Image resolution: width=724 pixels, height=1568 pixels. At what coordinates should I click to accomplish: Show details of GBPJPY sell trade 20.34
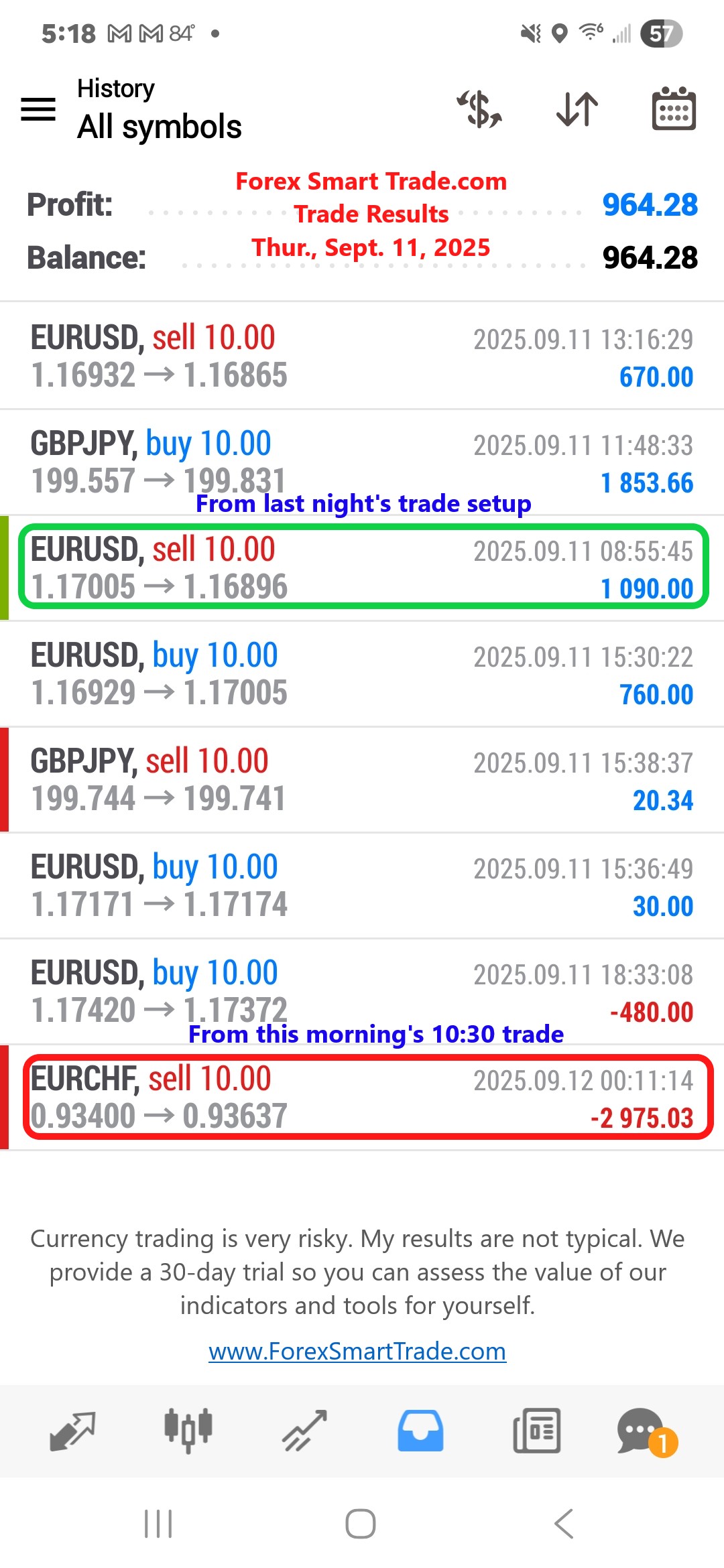pos(362,779)
